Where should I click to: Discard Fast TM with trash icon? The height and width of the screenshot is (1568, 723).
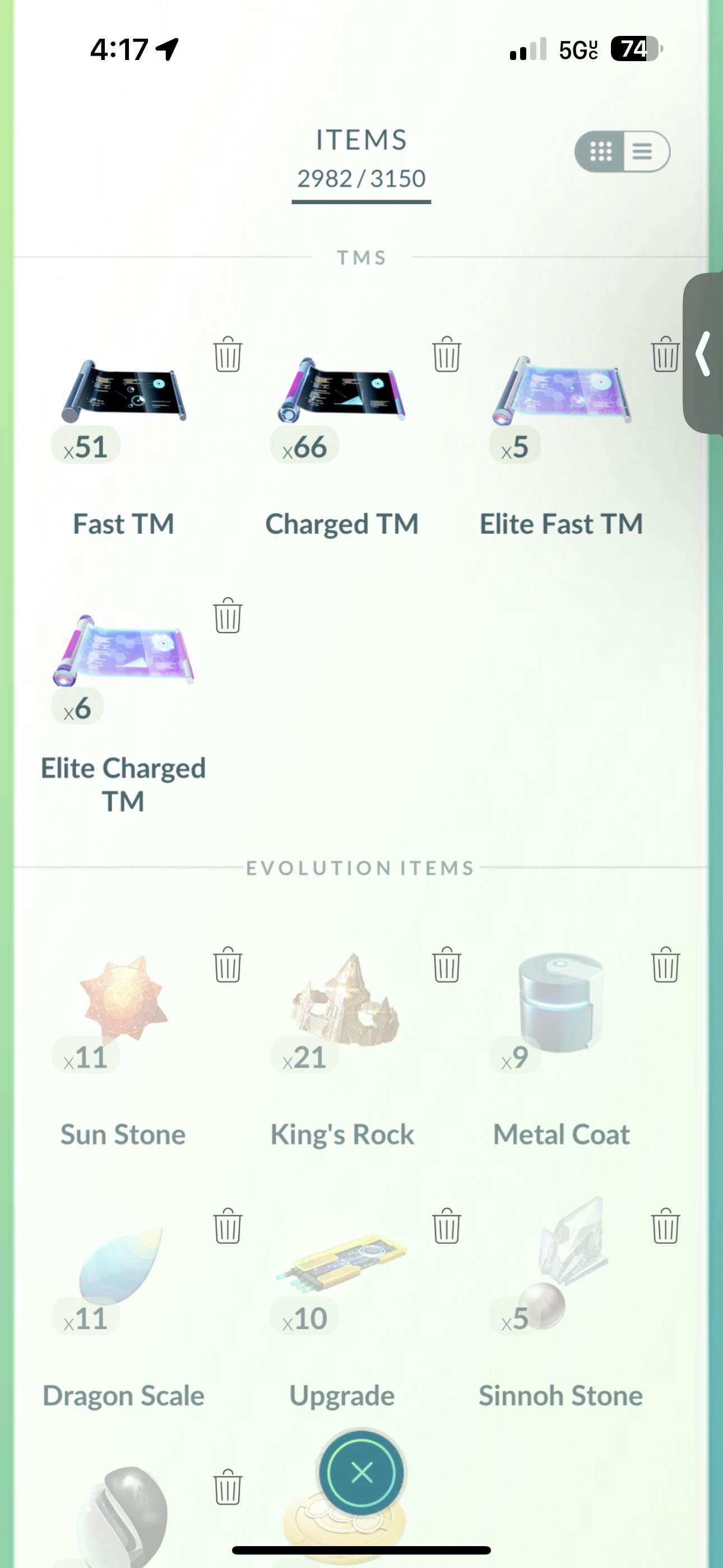228,354
